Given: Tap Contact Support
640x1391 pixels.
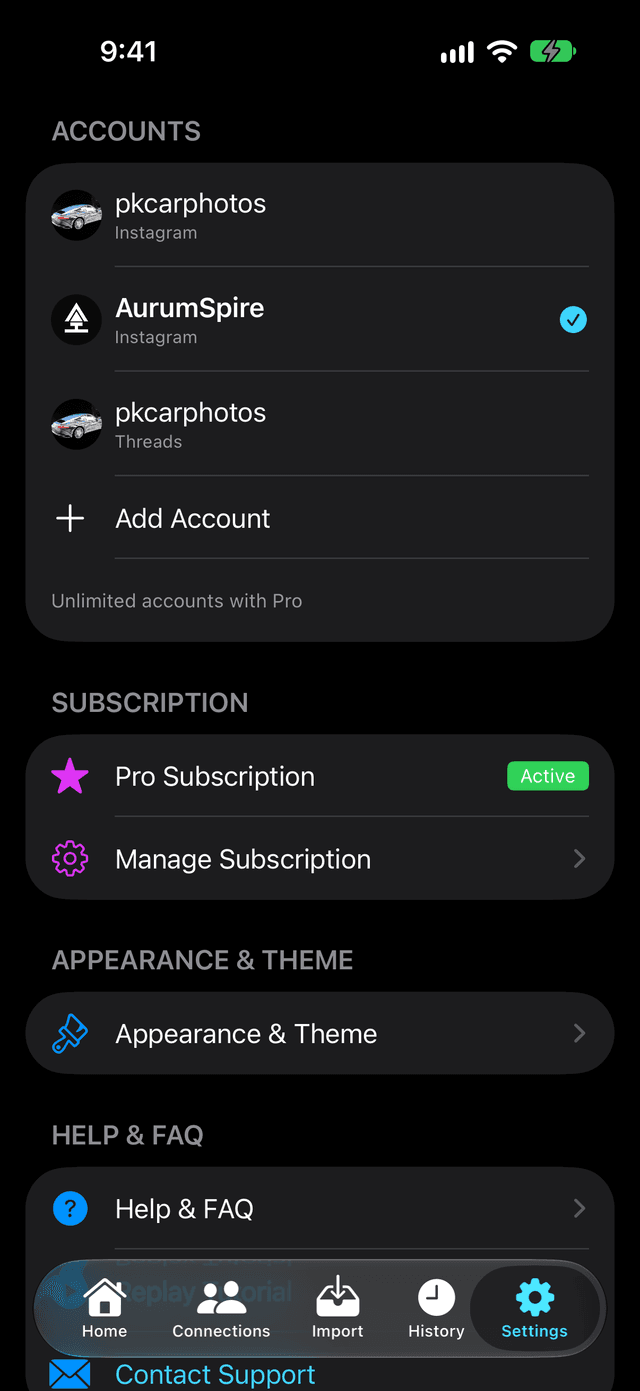Looking at the screenshot, I should click(215, 1375).
